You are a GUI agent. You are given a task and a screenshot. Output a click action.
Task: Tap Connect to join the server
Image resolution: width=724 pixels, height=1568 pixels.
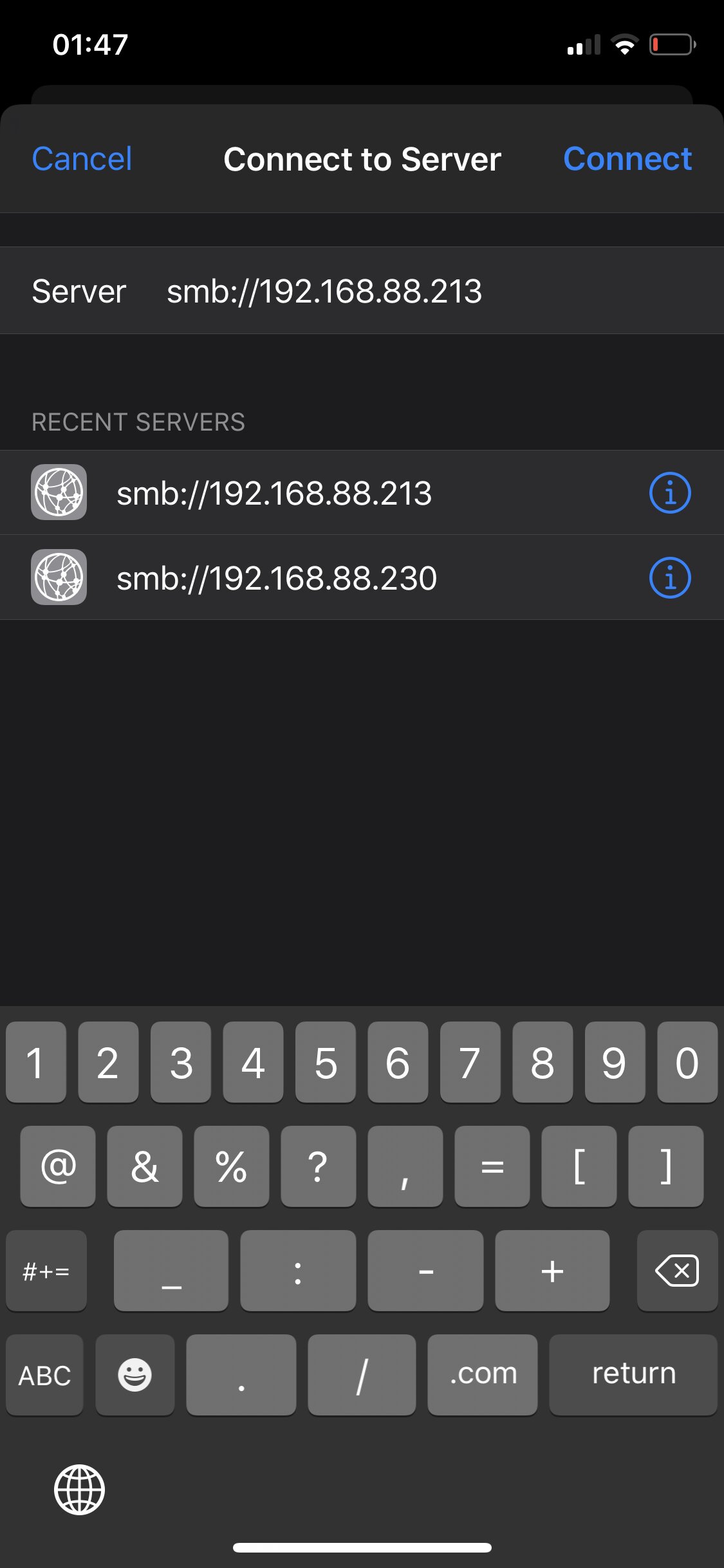[627, 159]
